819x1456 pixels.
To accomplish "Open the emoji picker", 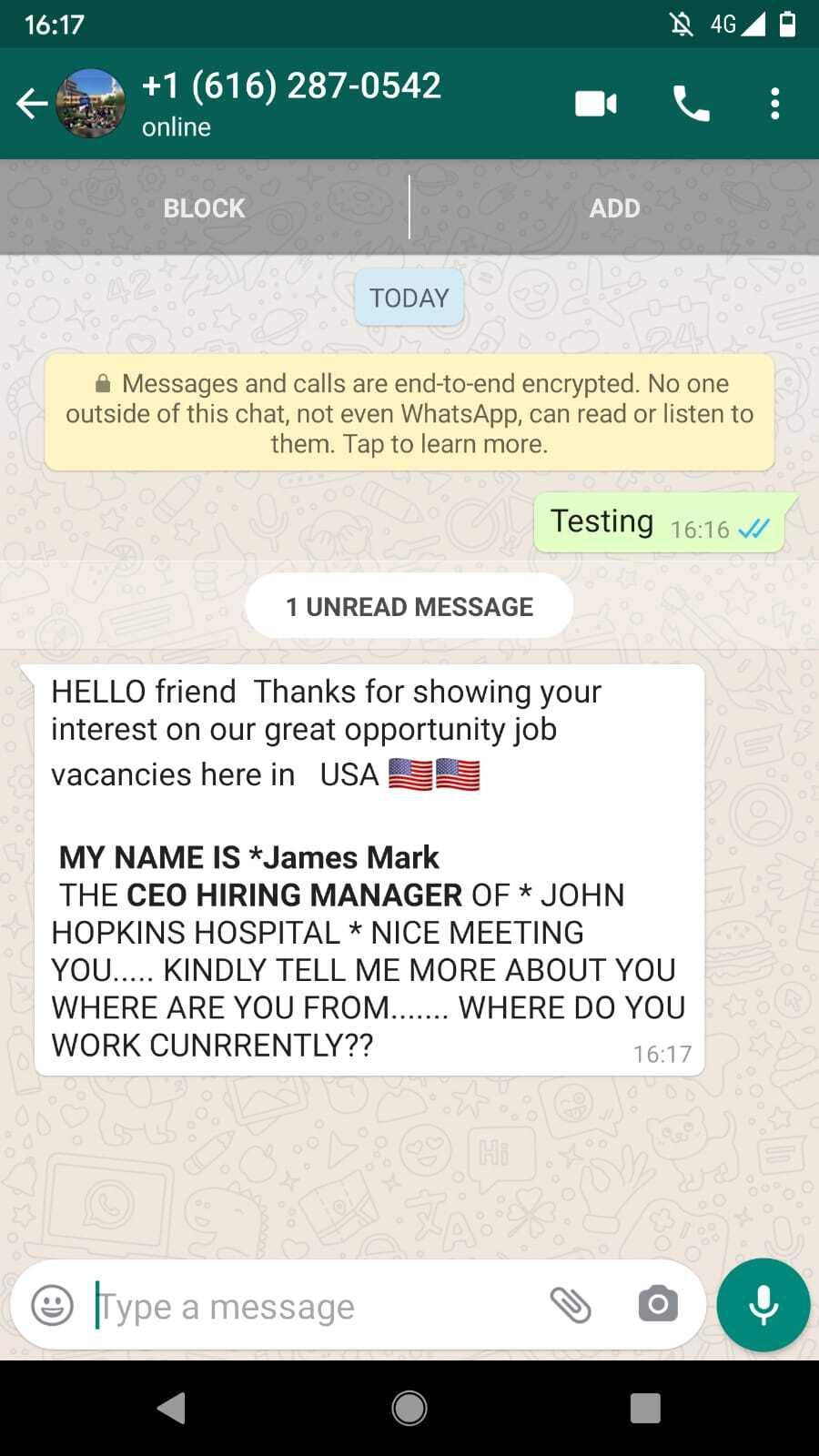I will coord(53,1306).
